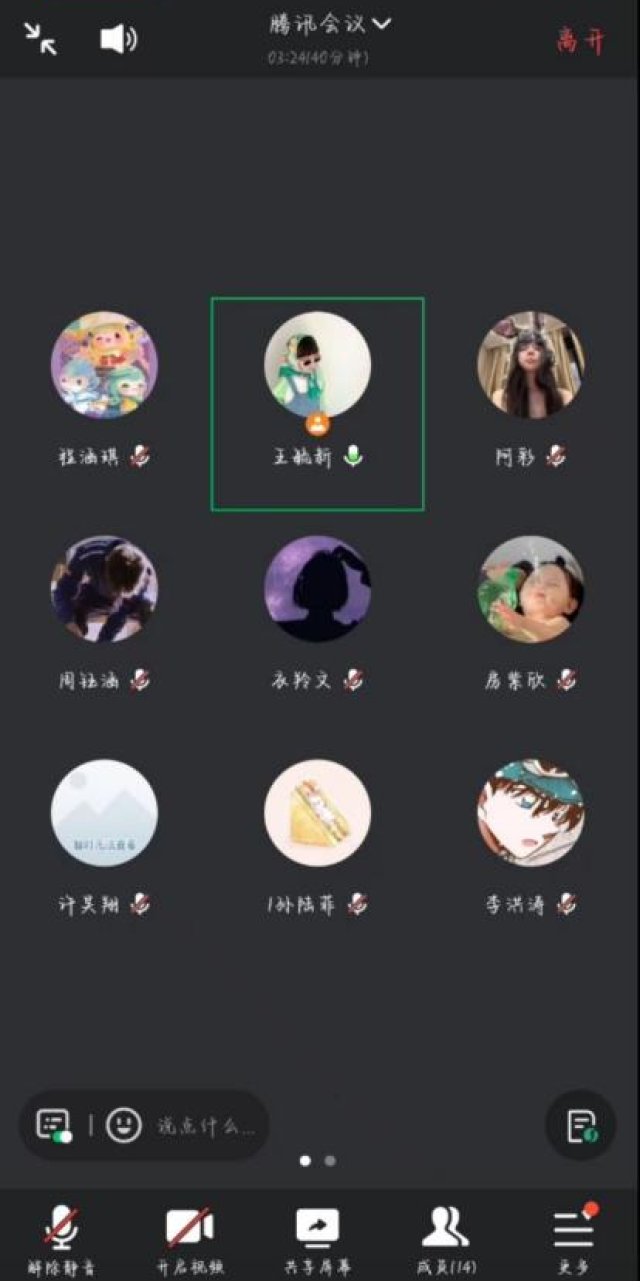Unmute with 解除静音
This screenshot has height=1281, width=640.
coord(63,1238)
